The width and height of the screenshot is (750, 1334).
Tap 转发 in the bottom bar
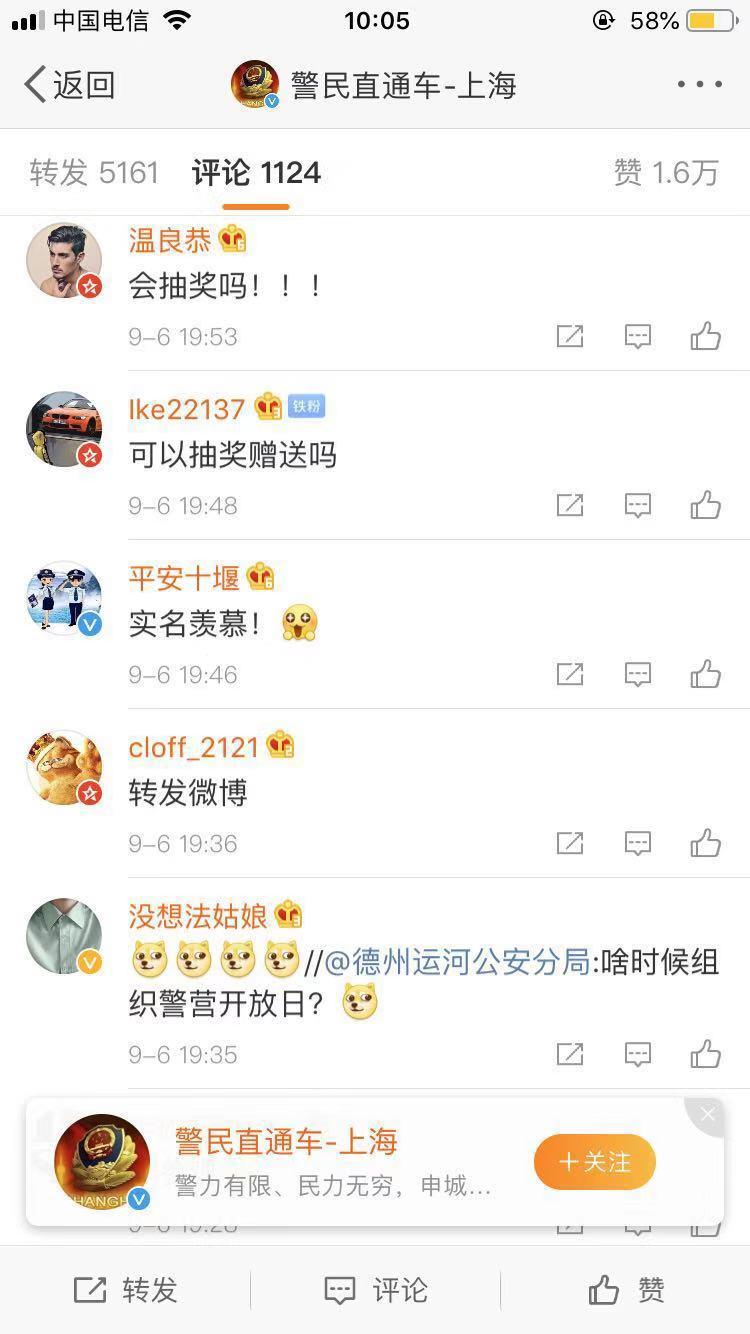point(125,1290)
